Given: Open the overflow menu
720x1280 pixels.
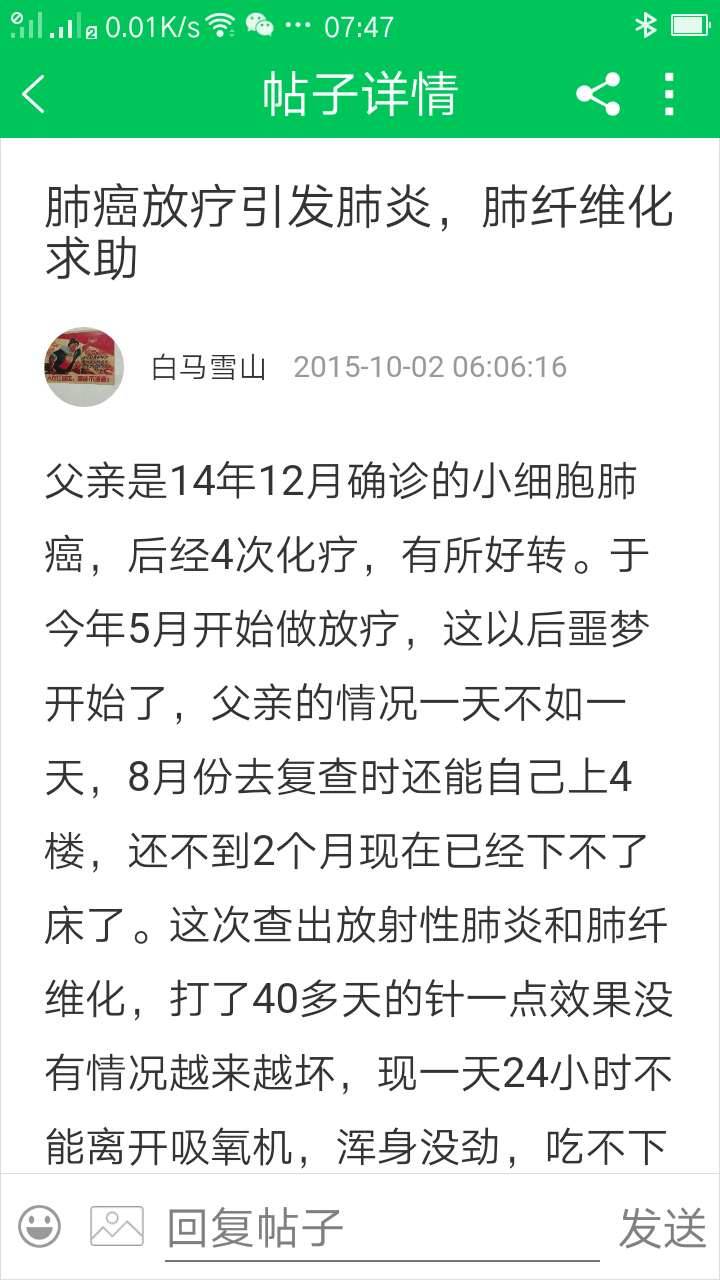Looking at the screenshot, I should [x=669, y=95].
